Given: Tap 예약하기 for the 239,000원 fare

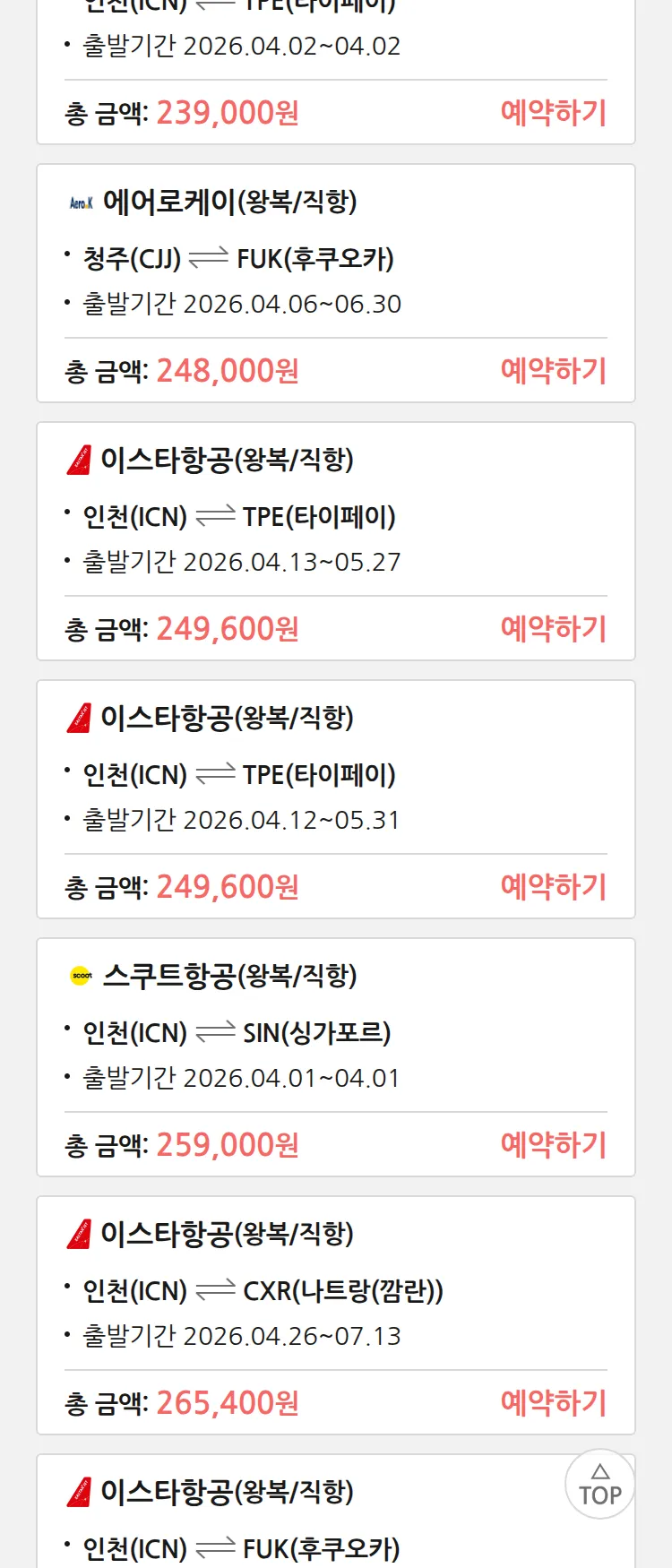Looking at the screenshot, I should 553,113.
